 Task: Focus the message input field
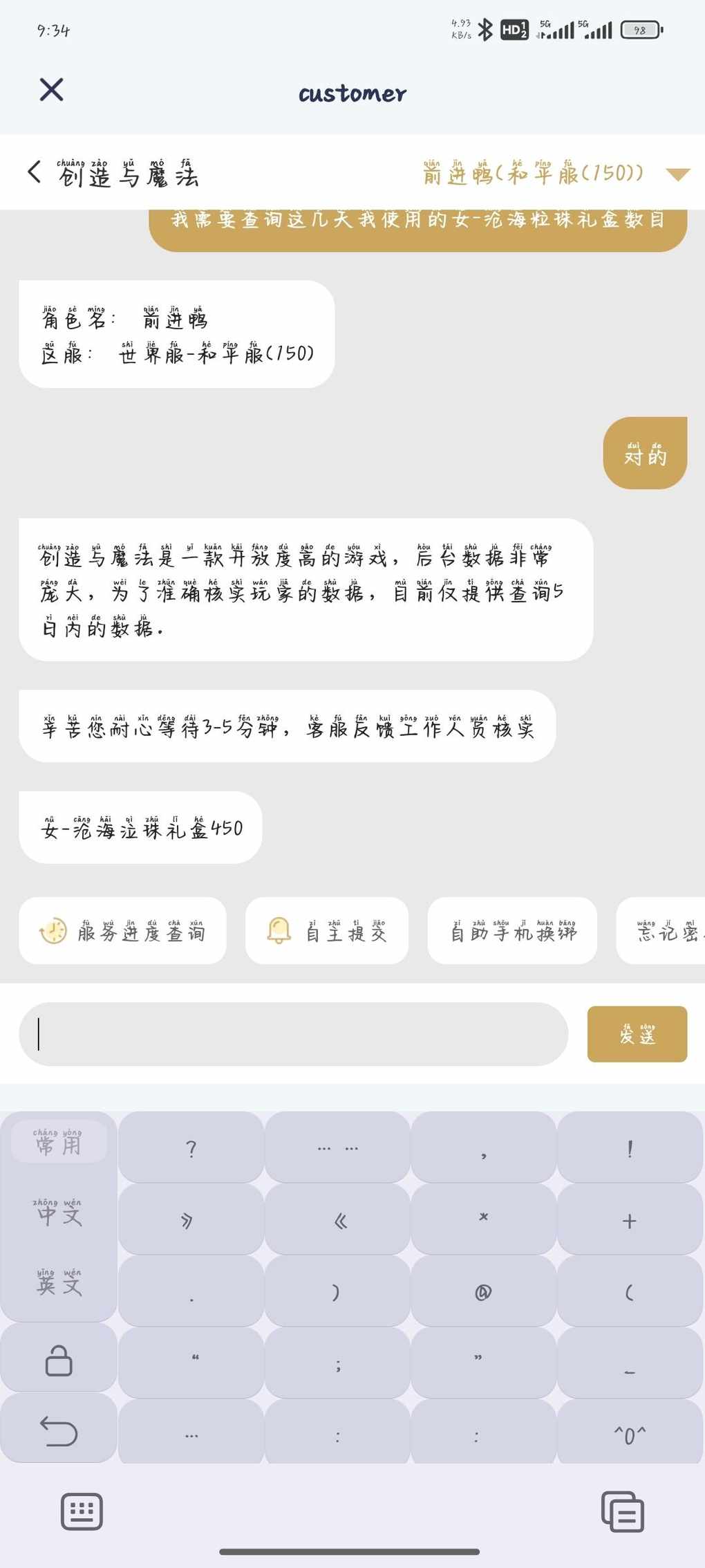coord(294,1034)
